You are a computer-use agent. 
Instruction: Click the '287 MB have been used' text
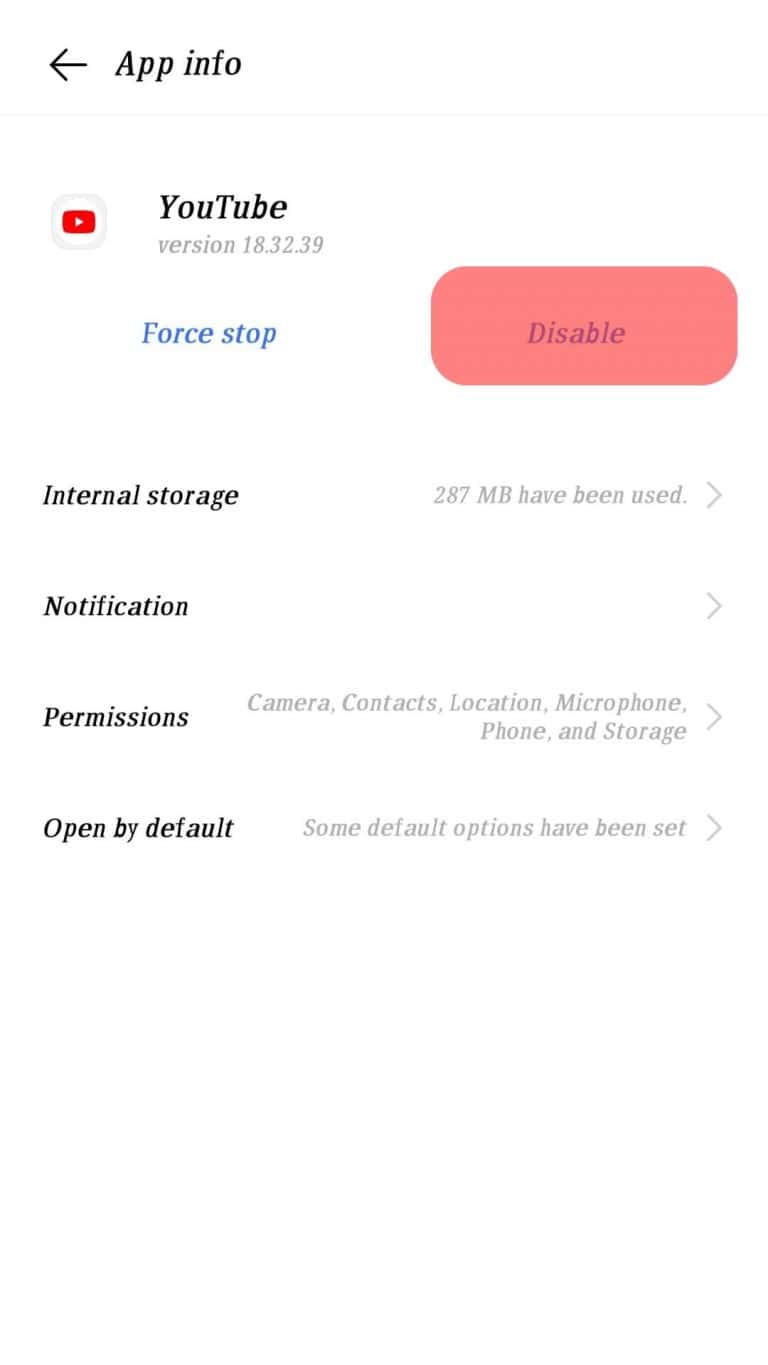click(560, 494)
